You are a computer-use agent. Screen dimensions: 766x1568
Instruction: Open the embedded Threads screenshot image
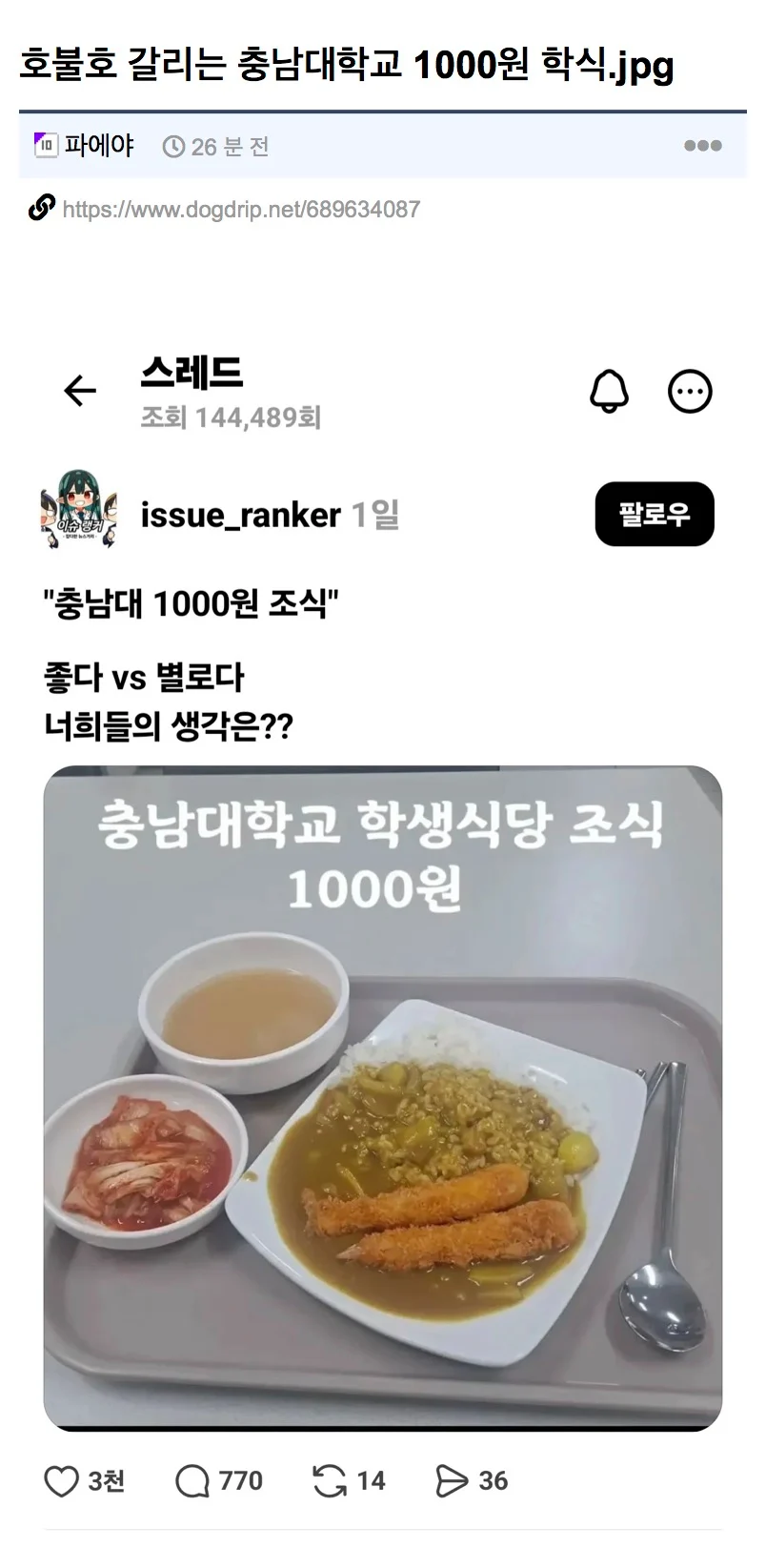pyautogui.click(x=383, y=940)
